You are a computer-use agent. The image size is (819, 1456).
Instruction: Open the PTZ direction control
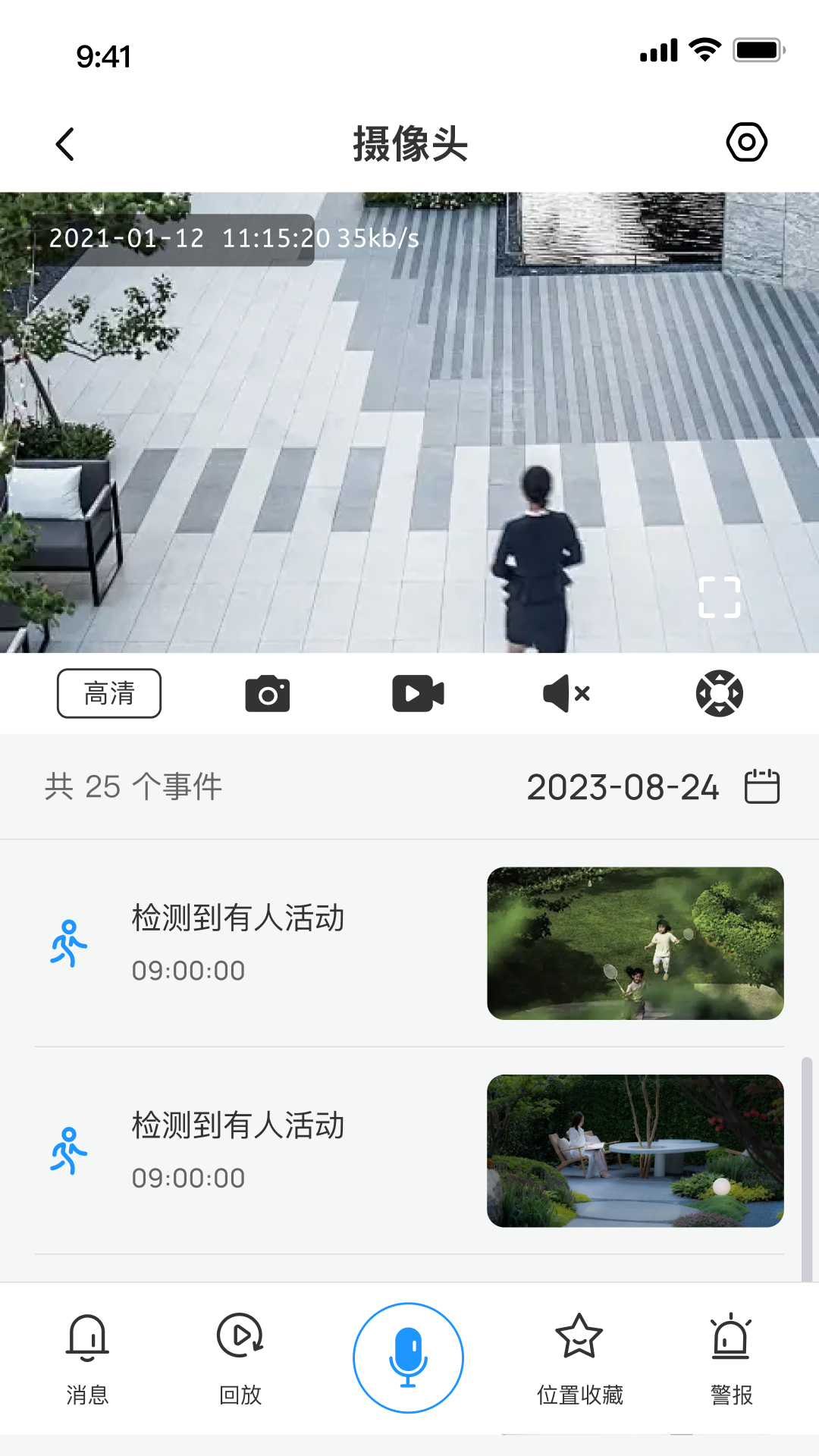pos(719,692)
